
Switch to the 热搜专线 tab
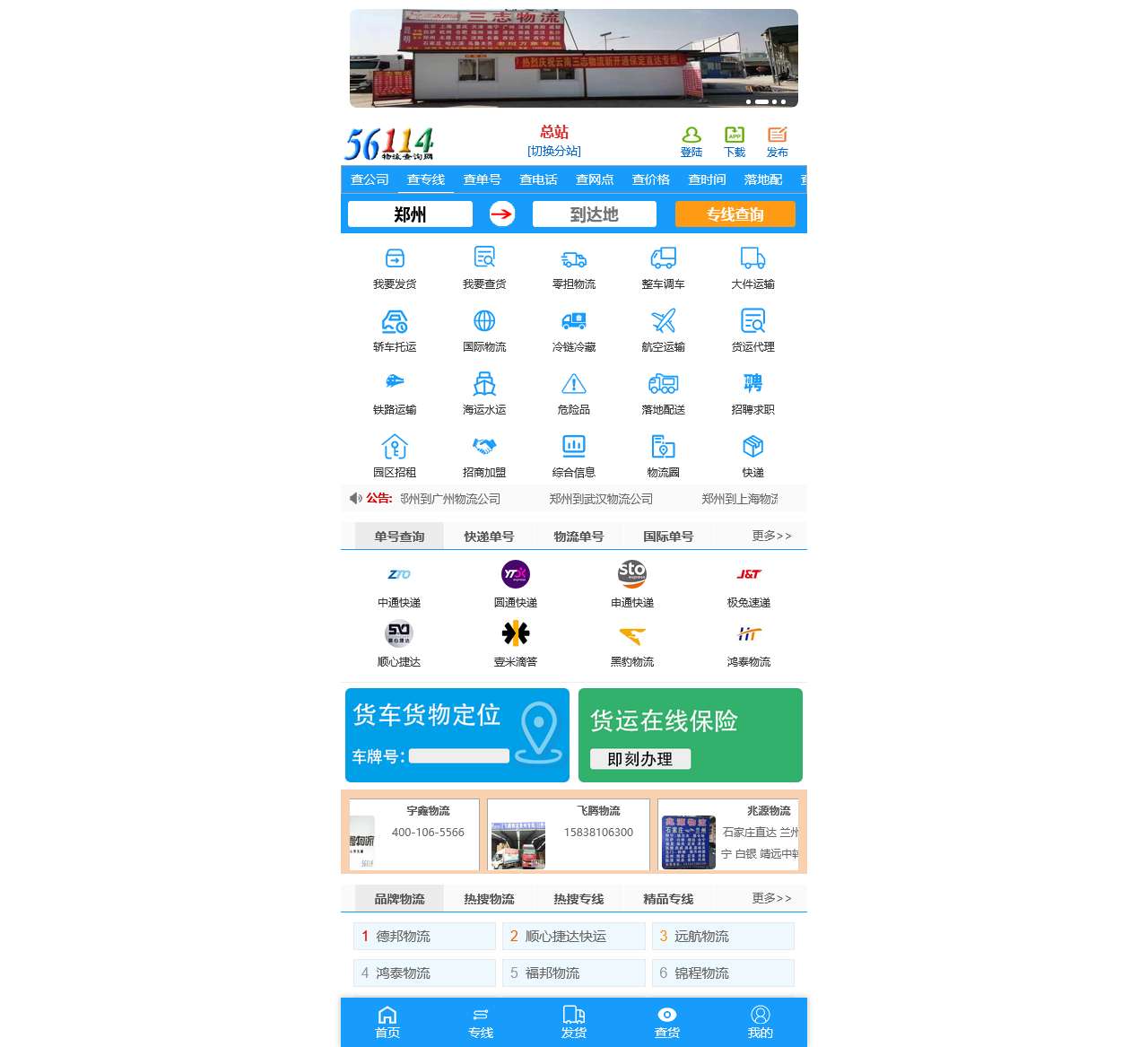click(x=578, y=899)
